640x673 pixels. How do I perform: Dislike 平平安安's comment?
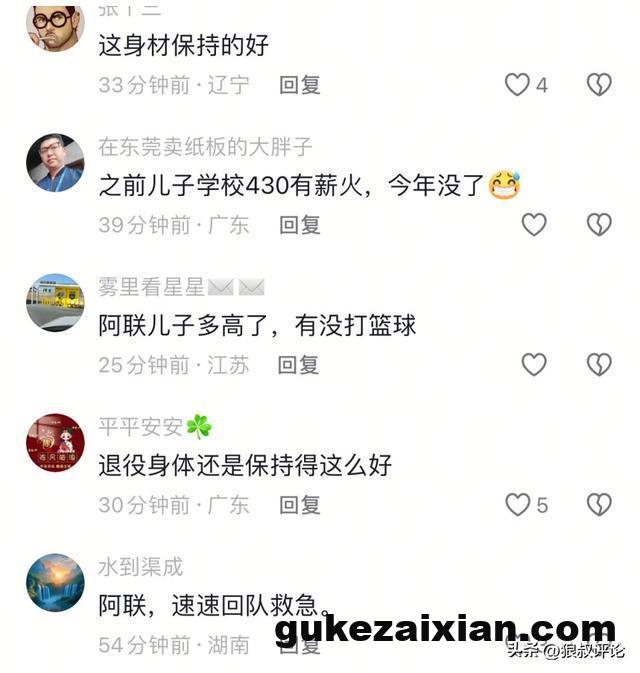598,505
